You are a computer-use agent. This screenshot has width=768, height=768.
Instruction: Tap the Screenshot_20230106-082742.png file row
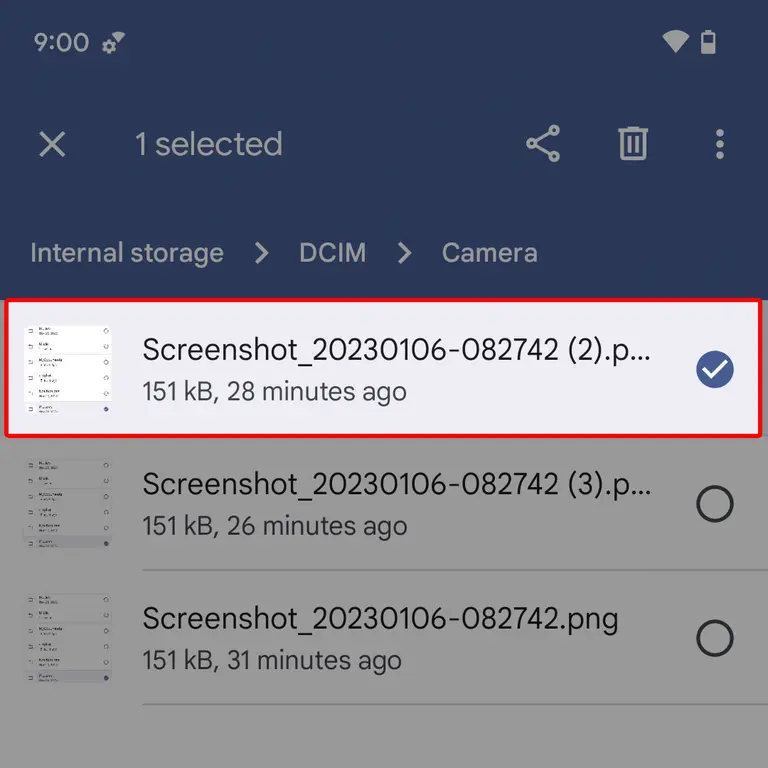click(x=380, y=638)
